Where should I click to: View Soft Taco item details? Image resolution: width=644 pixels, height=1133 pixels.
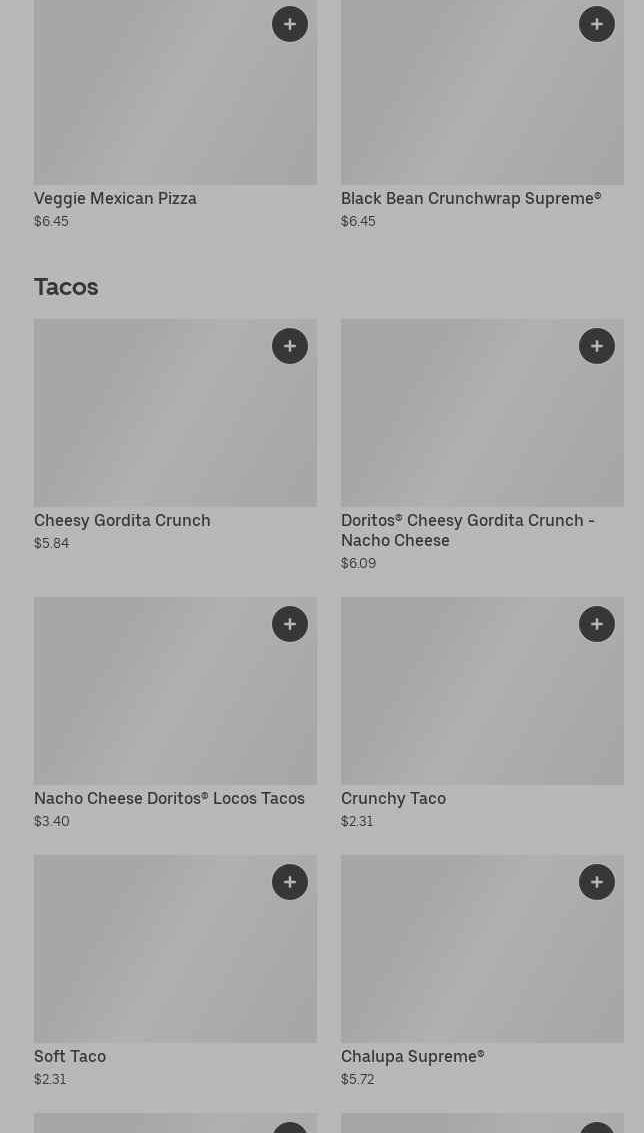(x=175, y=972)
